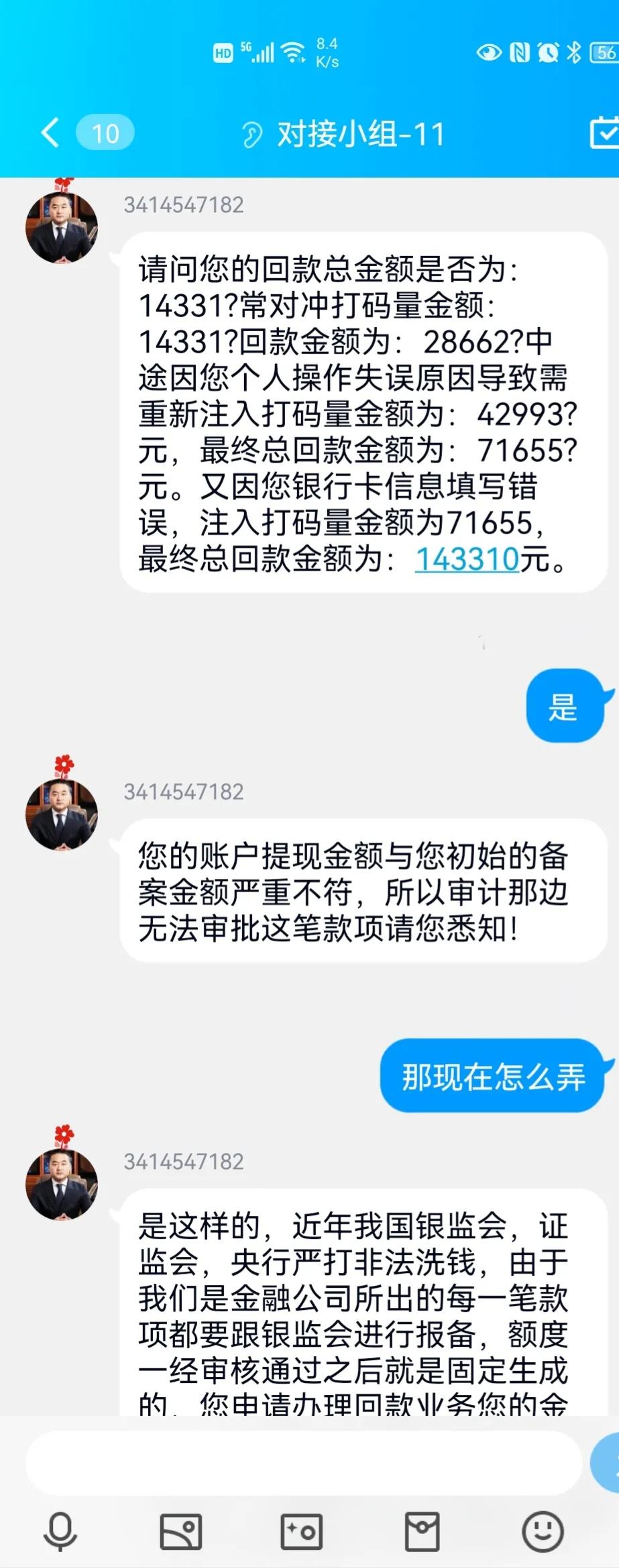Viewport: 619px width, 1568px height.
Task: Tap the back arrow to leave chat
Action: 48,133
